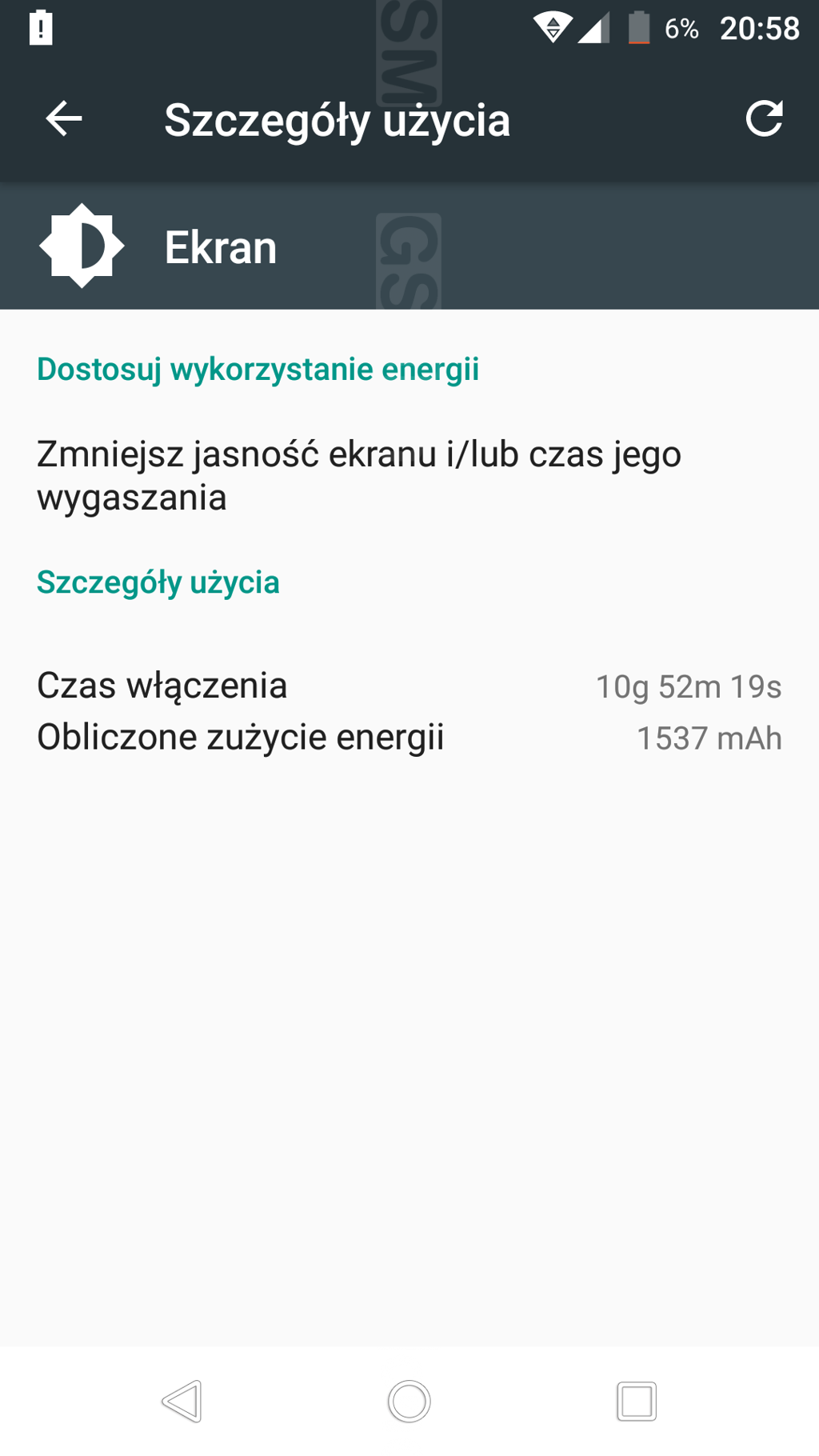The image size is (819, 1456).
Task: Refresh the battery usage details
Action: coord(764,119)
